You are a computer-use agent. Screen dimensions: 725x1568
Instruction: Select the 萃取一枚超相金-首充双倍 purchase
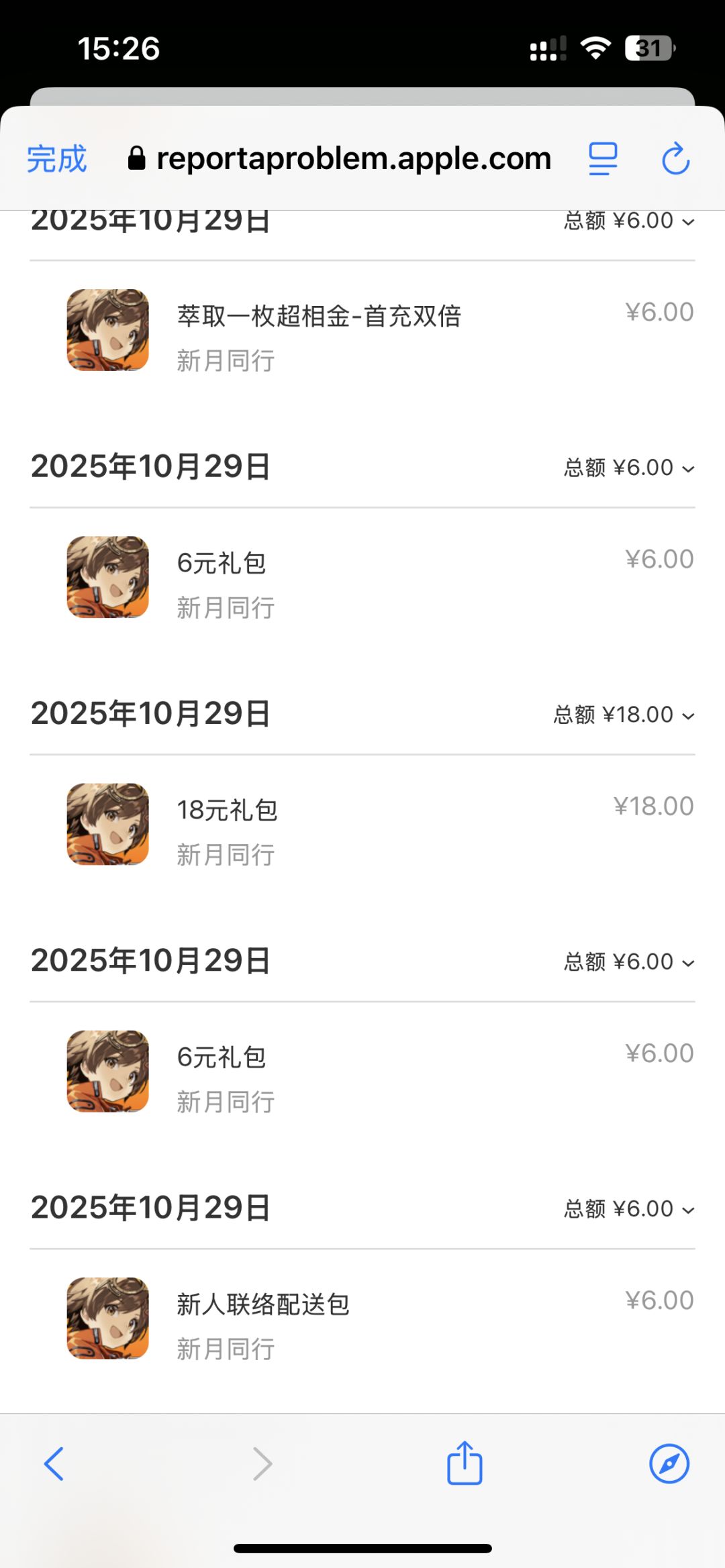[362, 331]
